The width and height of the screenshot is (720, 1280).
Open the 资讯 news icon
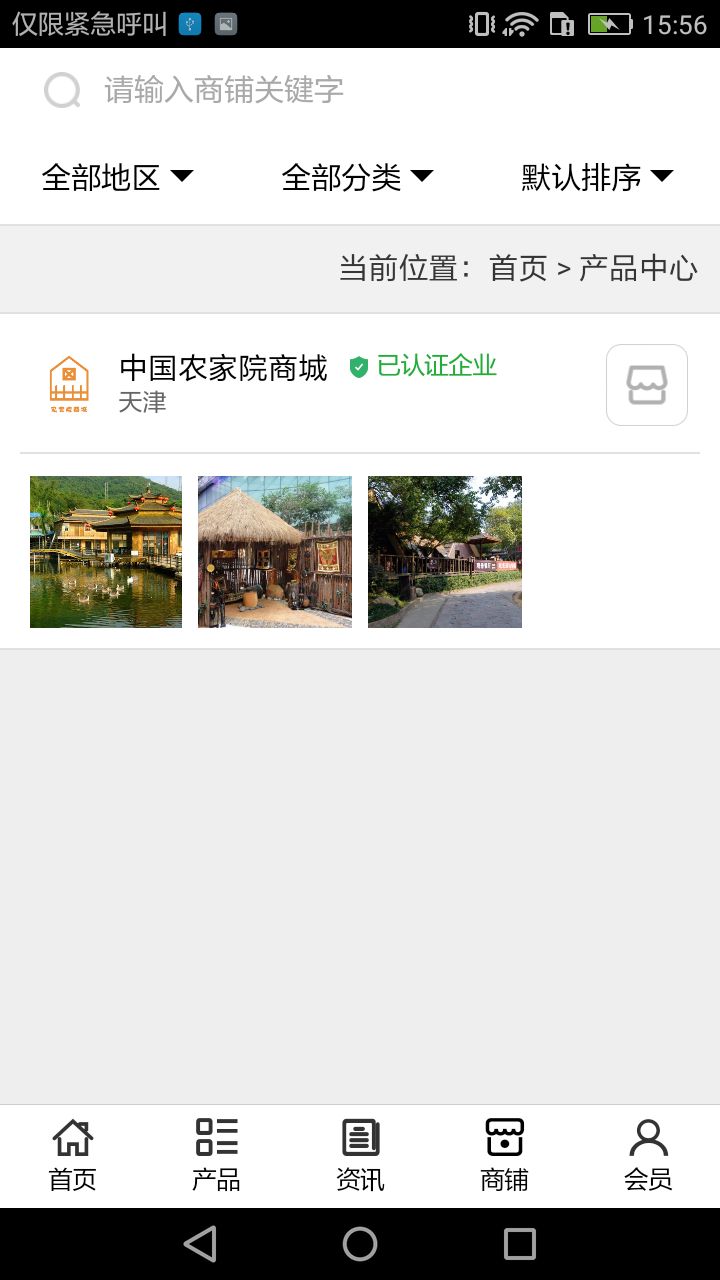[359, 1136]
